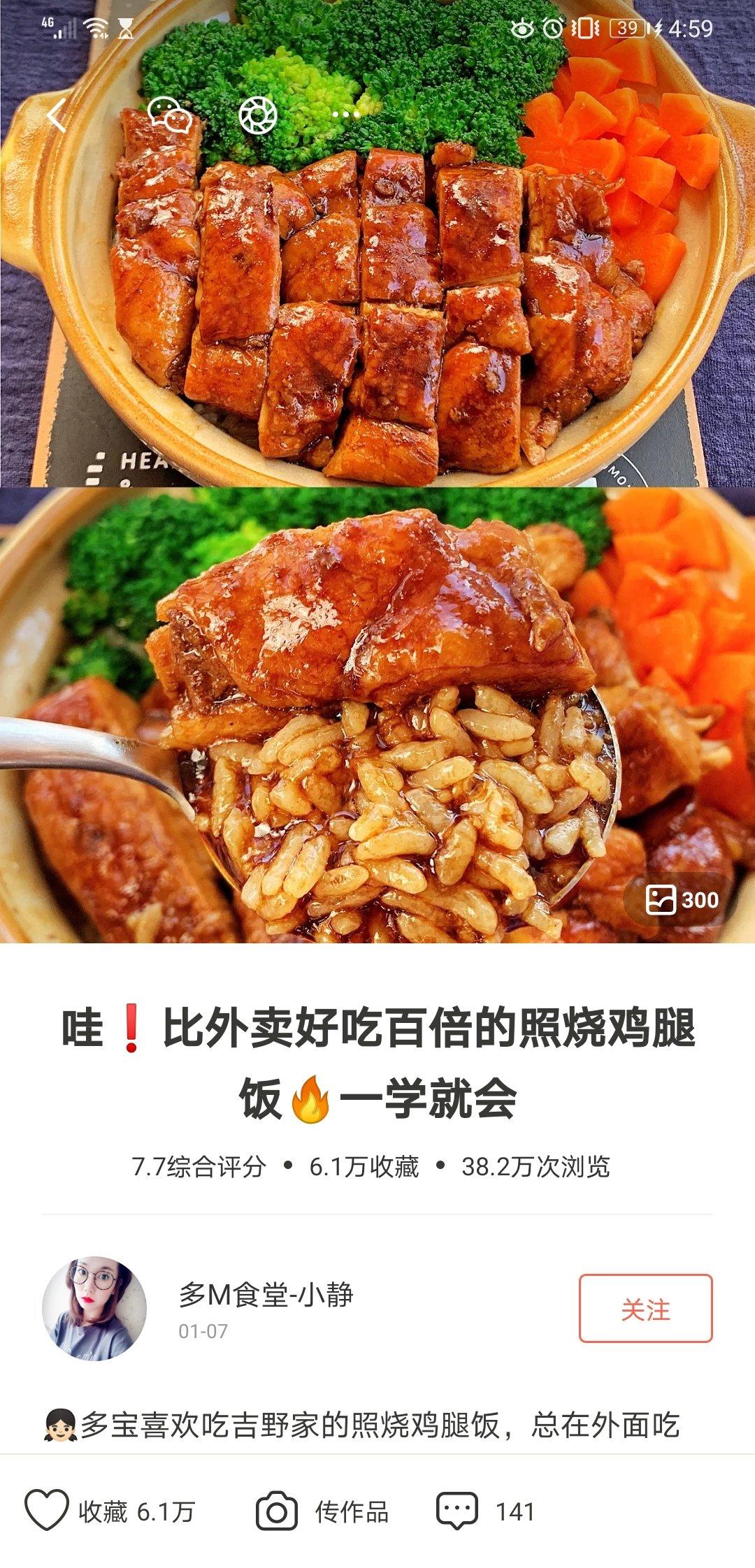This screenshot has height=1568, width=755.
Task: Follow 多M食堂-小静 with 关注 button
Action: pos(645,1309)
